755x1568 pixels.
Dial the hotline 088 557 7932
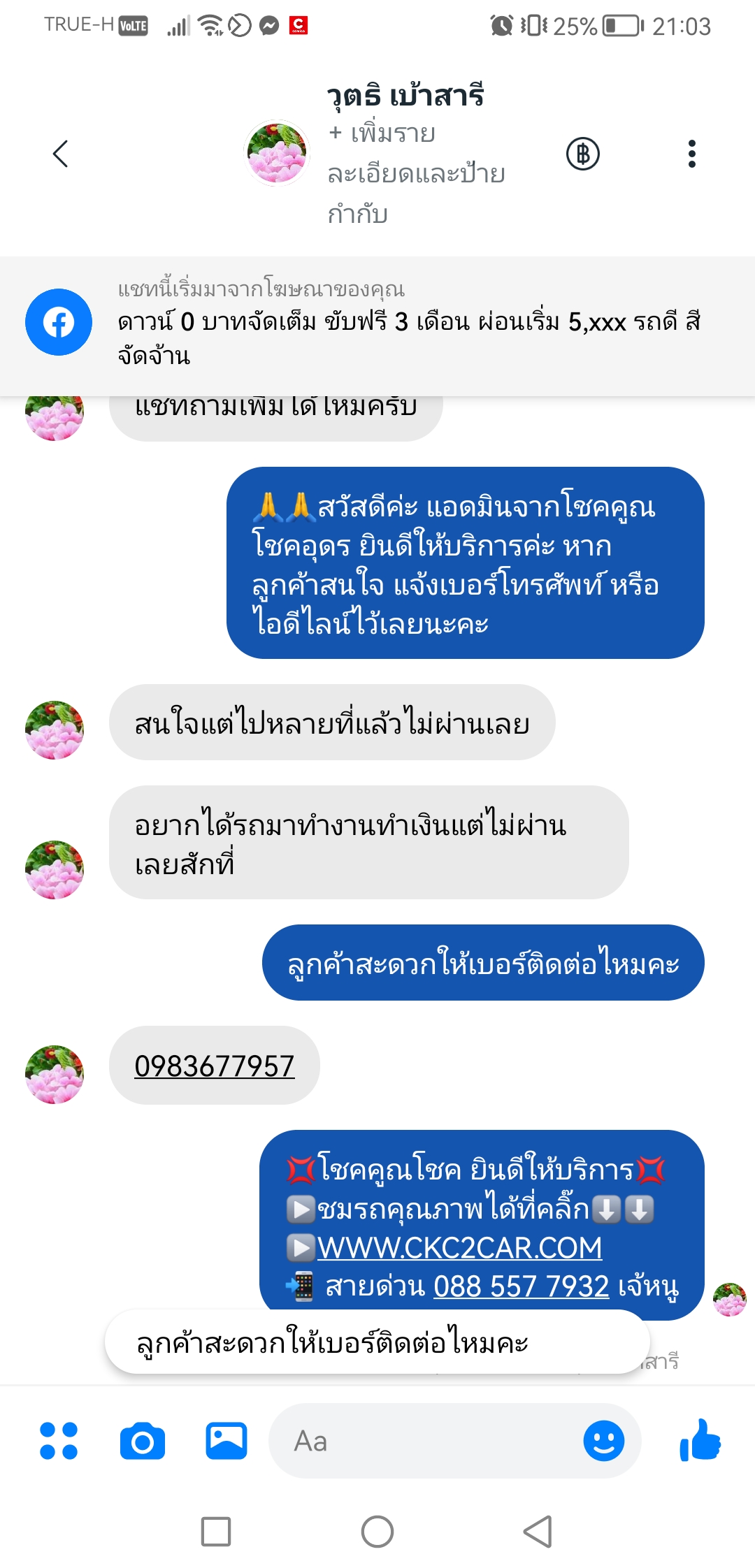pos(522,1286)
